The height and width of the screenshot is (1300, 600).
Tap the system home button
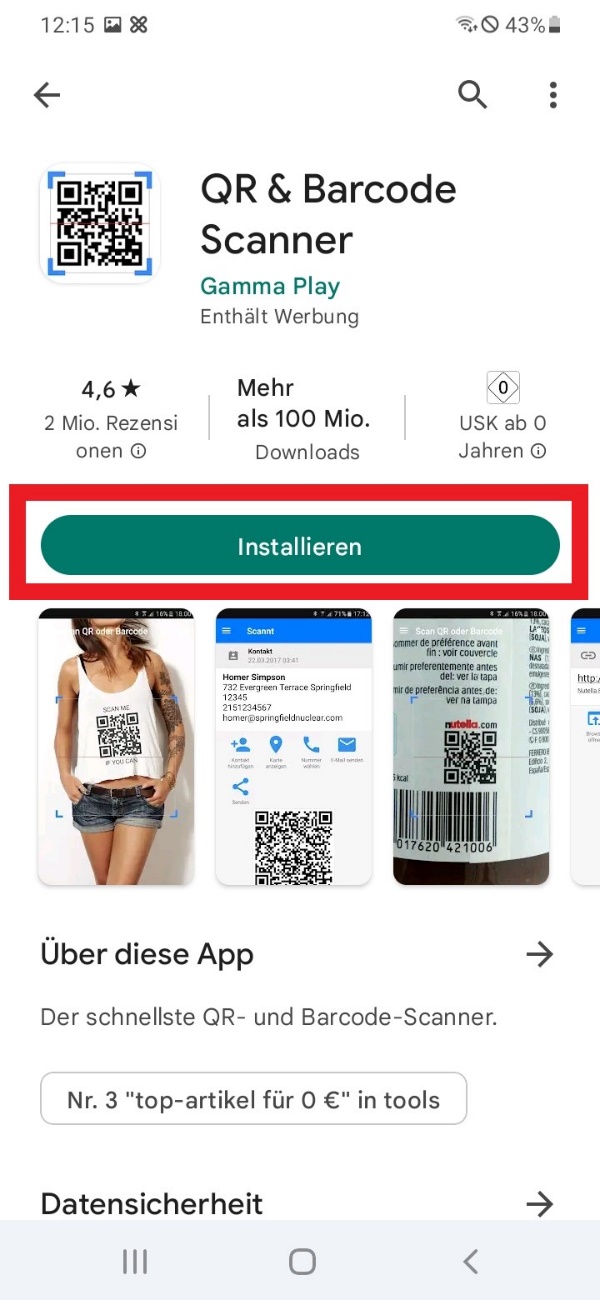(x=301, y=1262)
